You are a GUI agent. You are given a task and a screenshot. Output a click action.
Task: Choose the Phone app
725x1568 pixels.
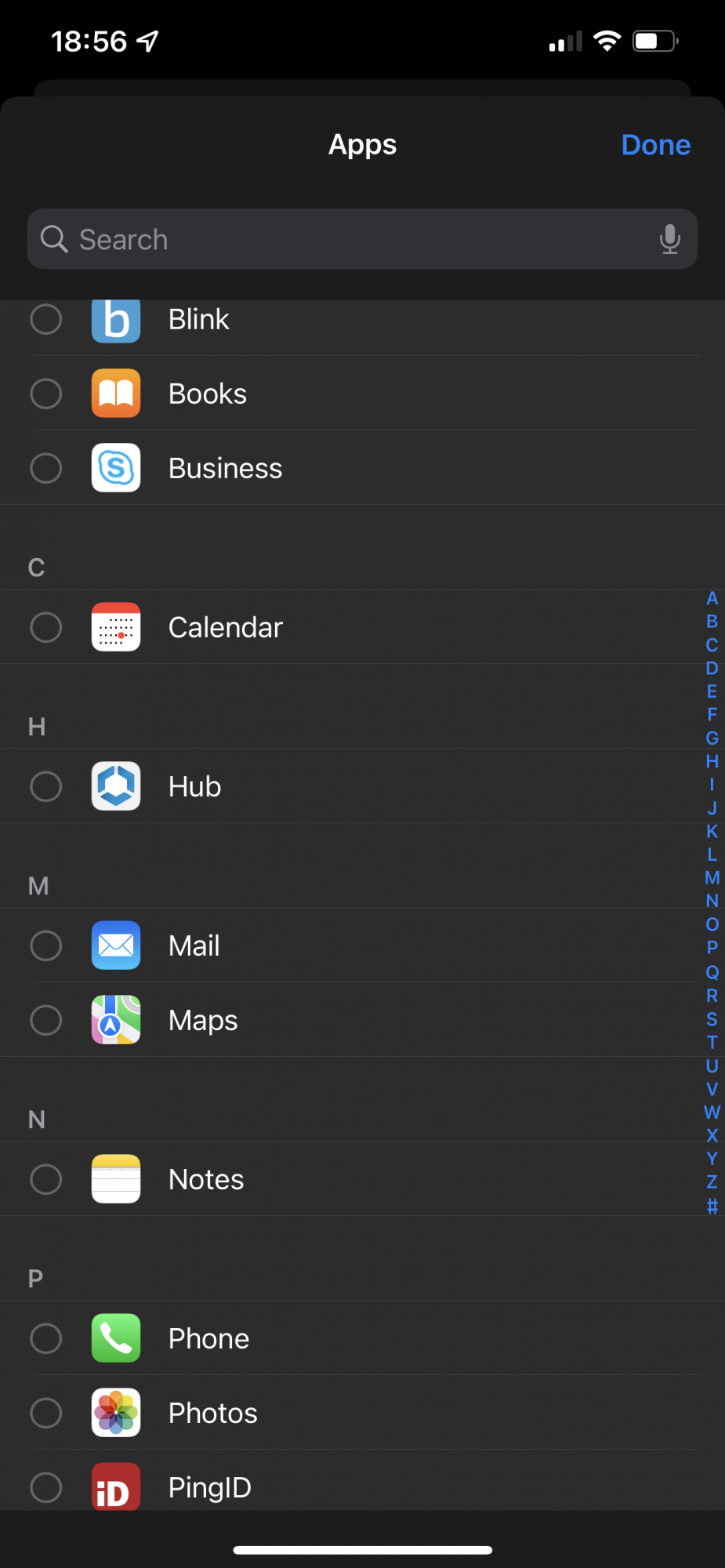click(x=362, y=1338)
